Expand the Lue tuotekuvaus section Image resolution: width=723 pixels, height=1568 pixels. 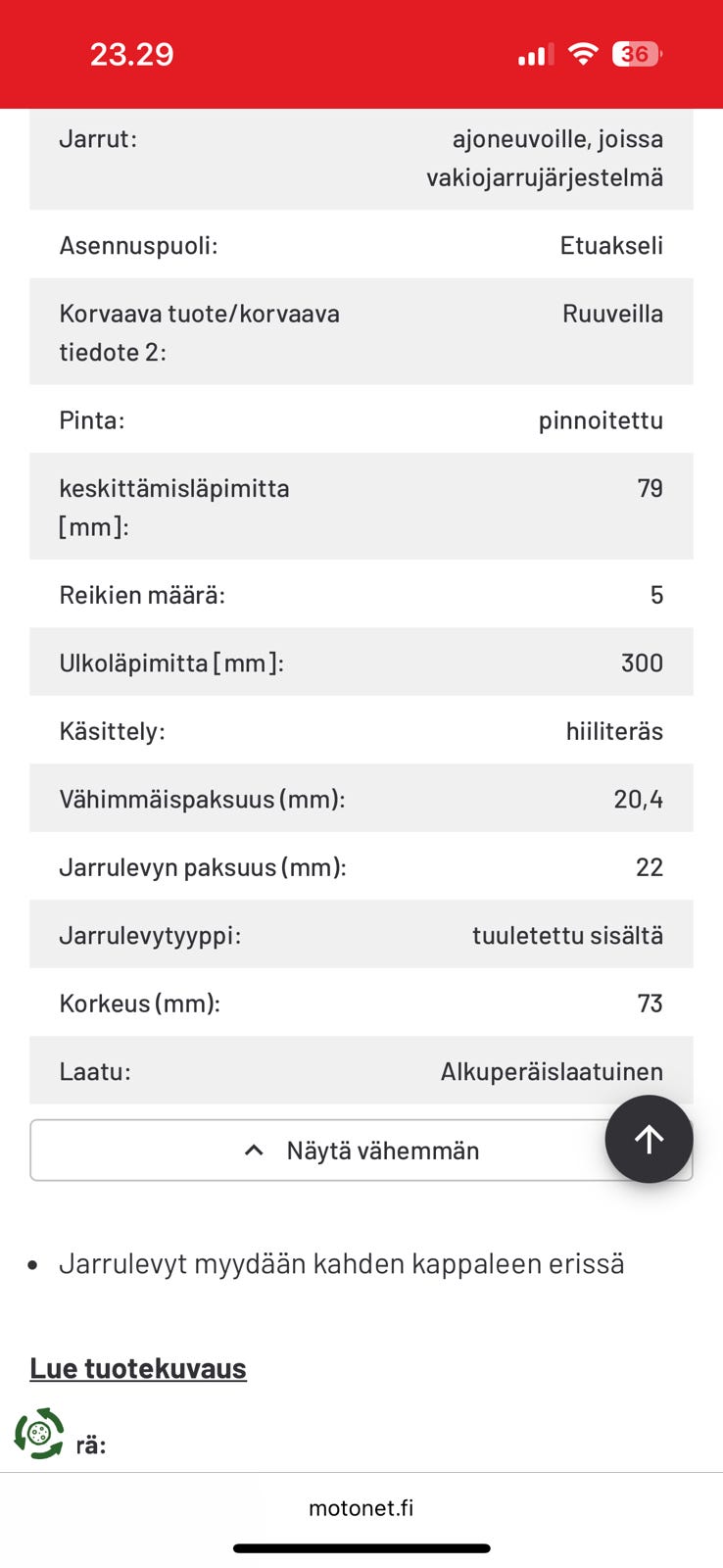138,1367
